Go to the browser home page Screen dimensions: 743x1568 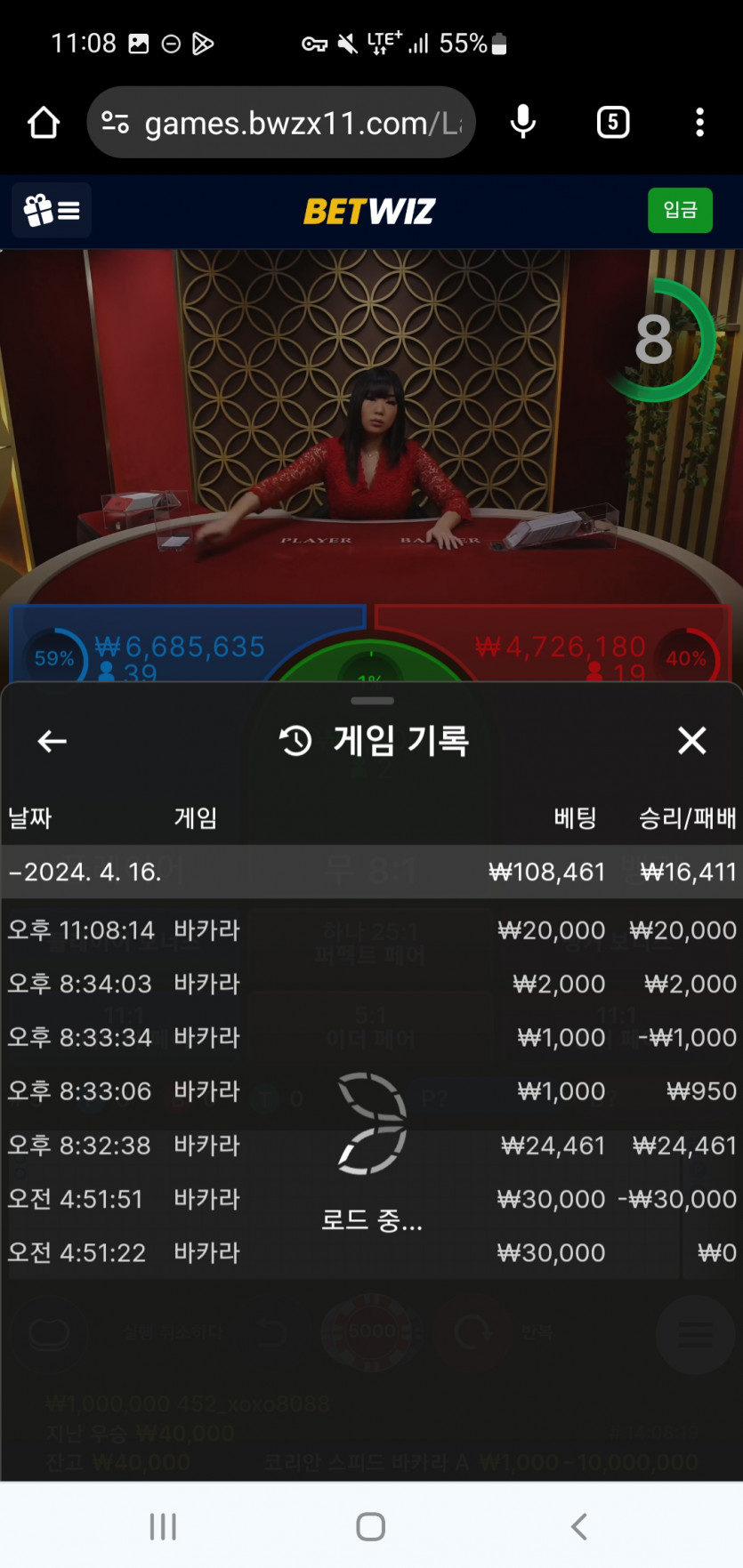tap(43, 123)
